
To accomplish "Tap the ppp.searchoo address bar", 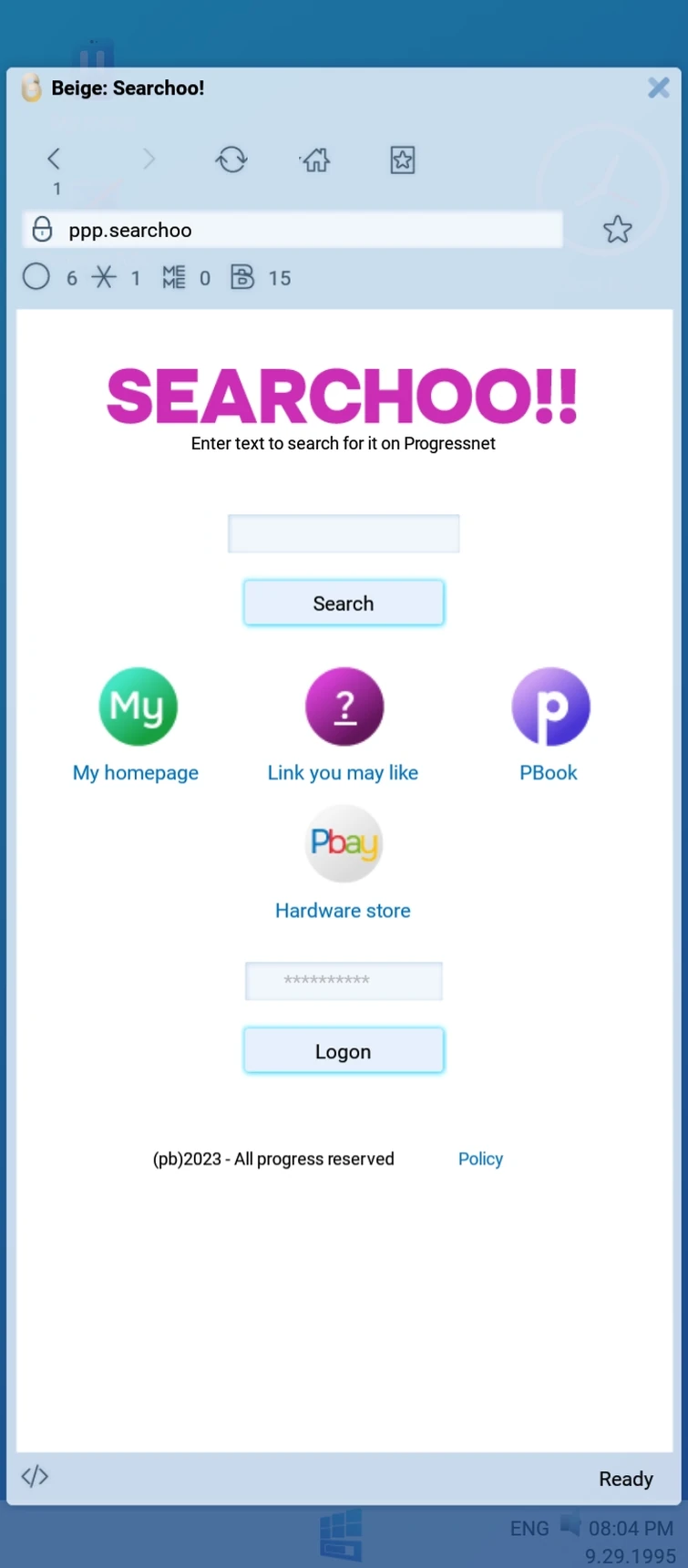I will (293, 230).
